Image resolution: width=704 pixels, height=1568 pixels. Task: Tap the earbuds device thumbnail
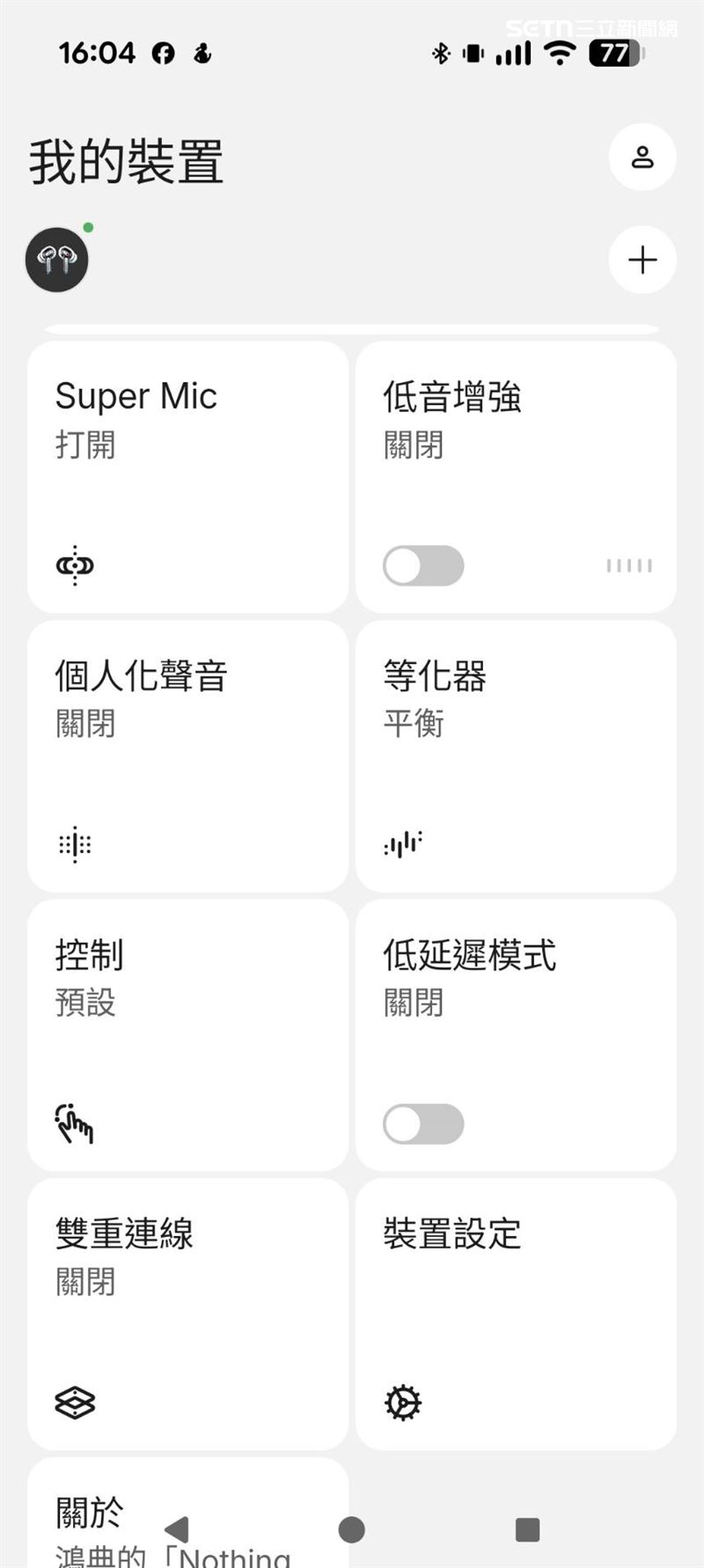click(56, 260)
